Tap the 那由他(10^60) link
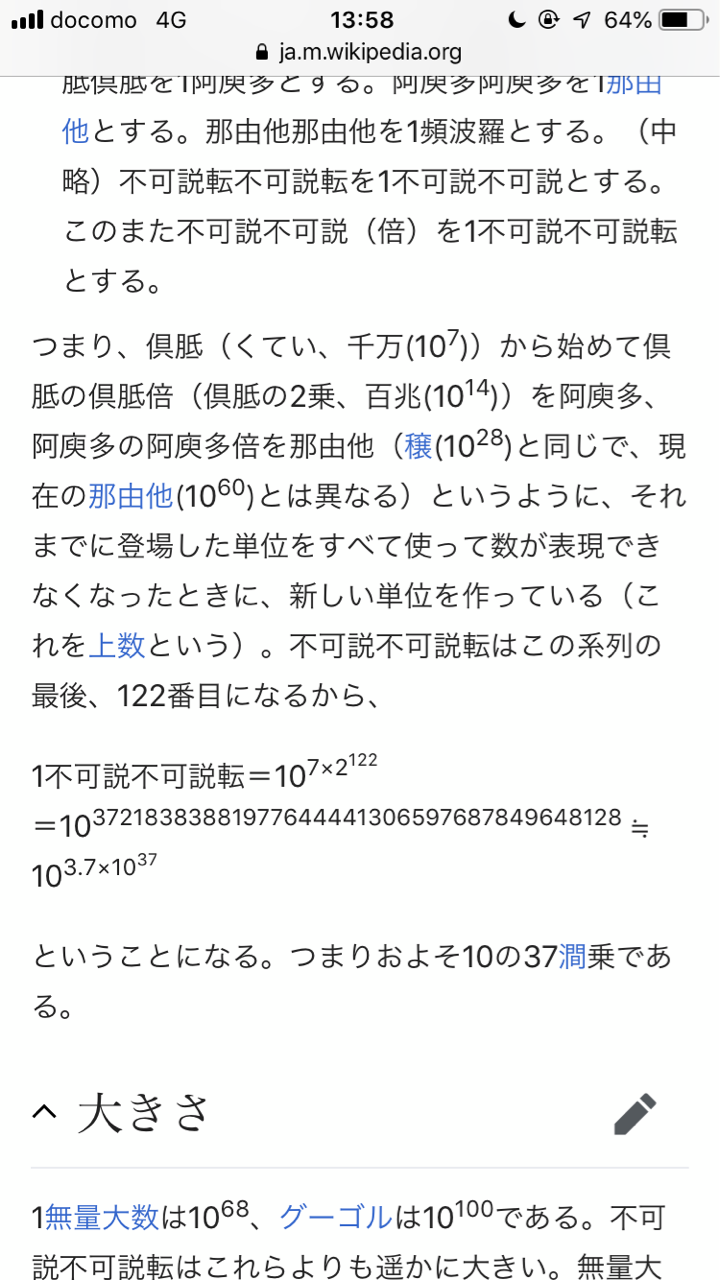The height and width of the screenshot is (1280, 720). point(130,493)
